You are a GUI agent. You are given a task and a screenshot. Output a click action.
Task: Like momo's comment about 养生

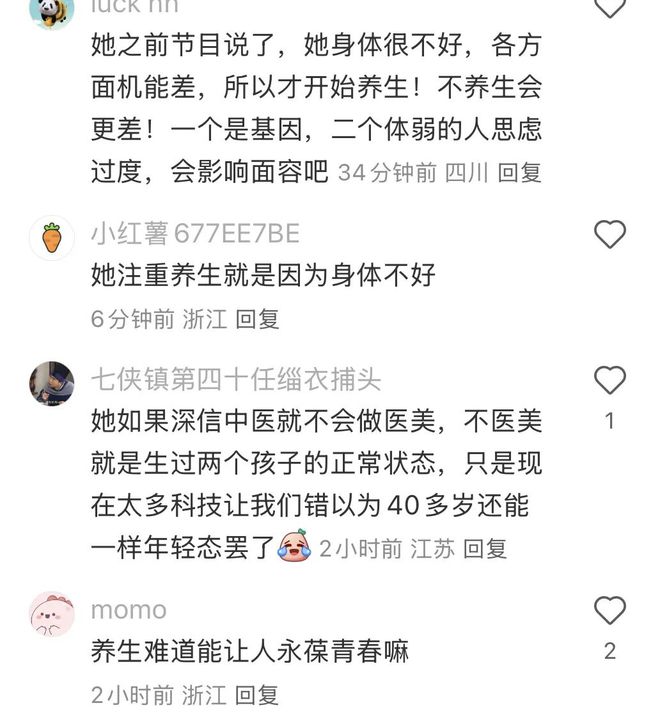coord(610,610)
